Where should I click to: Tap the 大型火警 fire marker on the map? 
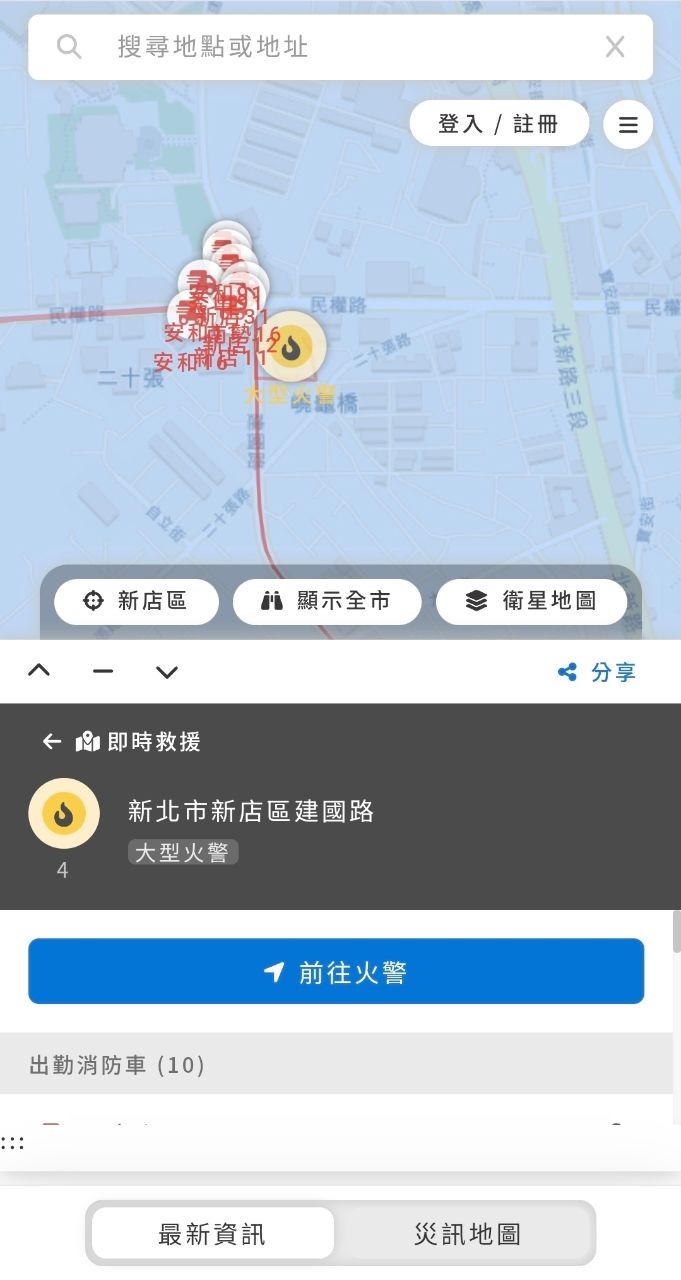pyautogui.click(x=291, y=347)
